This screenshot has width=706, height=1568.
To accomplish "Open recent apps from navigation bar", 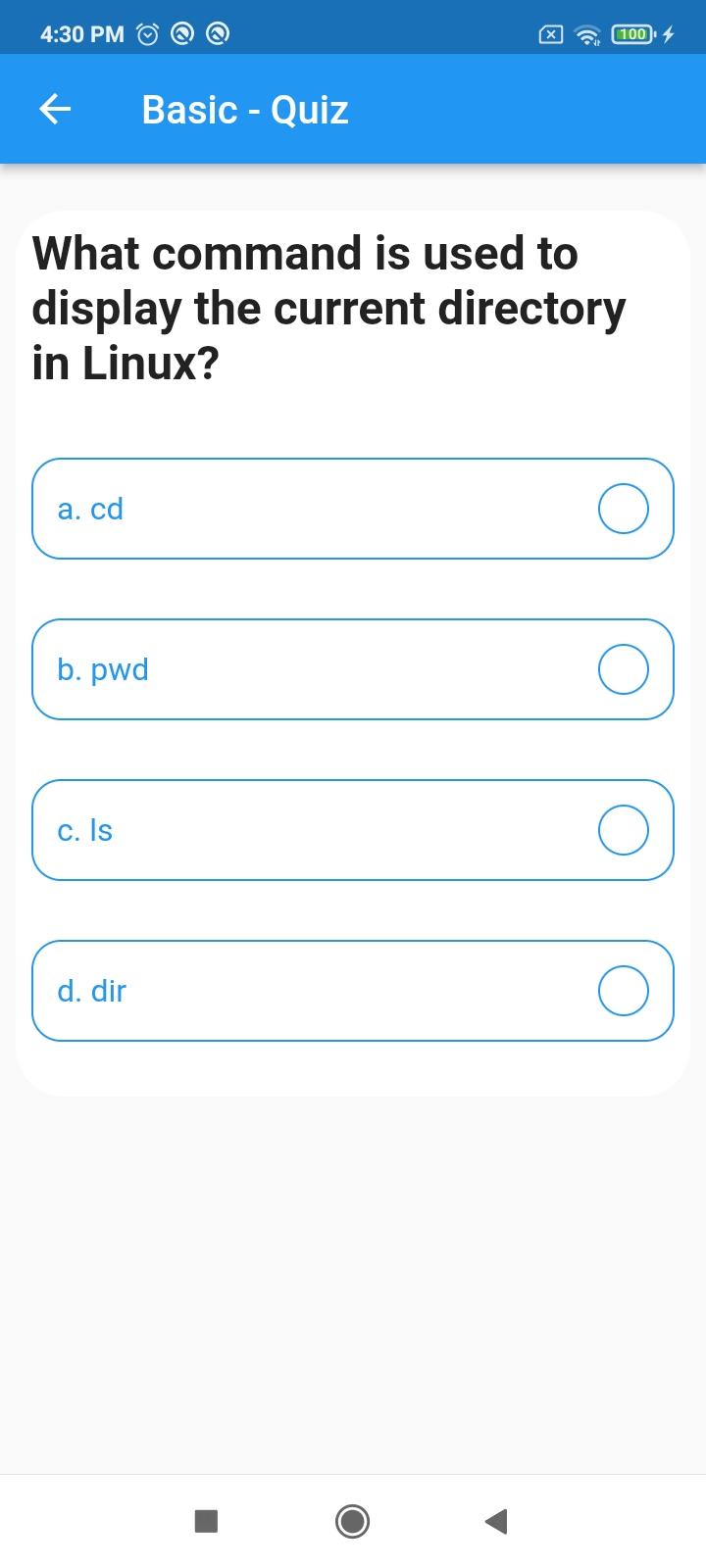I will 206,1521.
